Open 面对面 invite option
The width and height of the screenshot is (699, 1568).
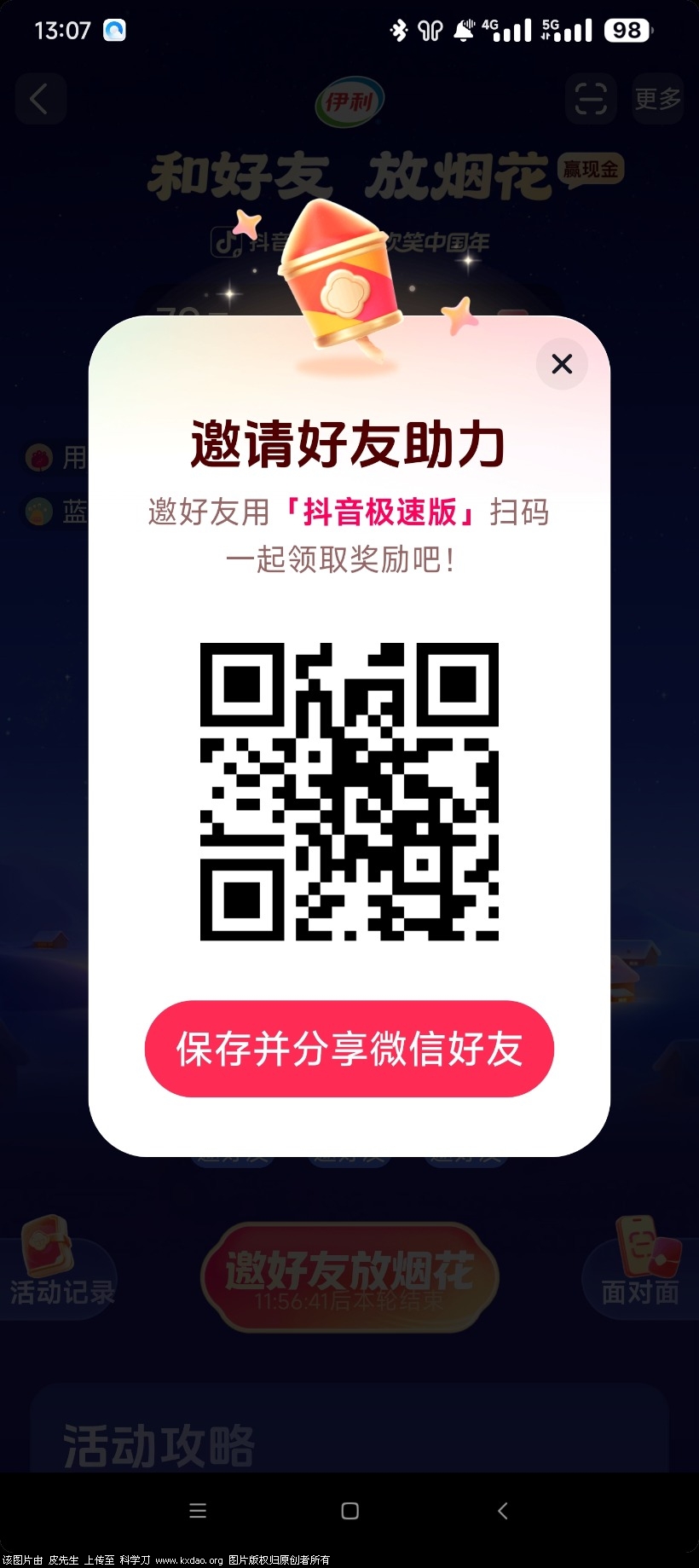coord(641,1272)
